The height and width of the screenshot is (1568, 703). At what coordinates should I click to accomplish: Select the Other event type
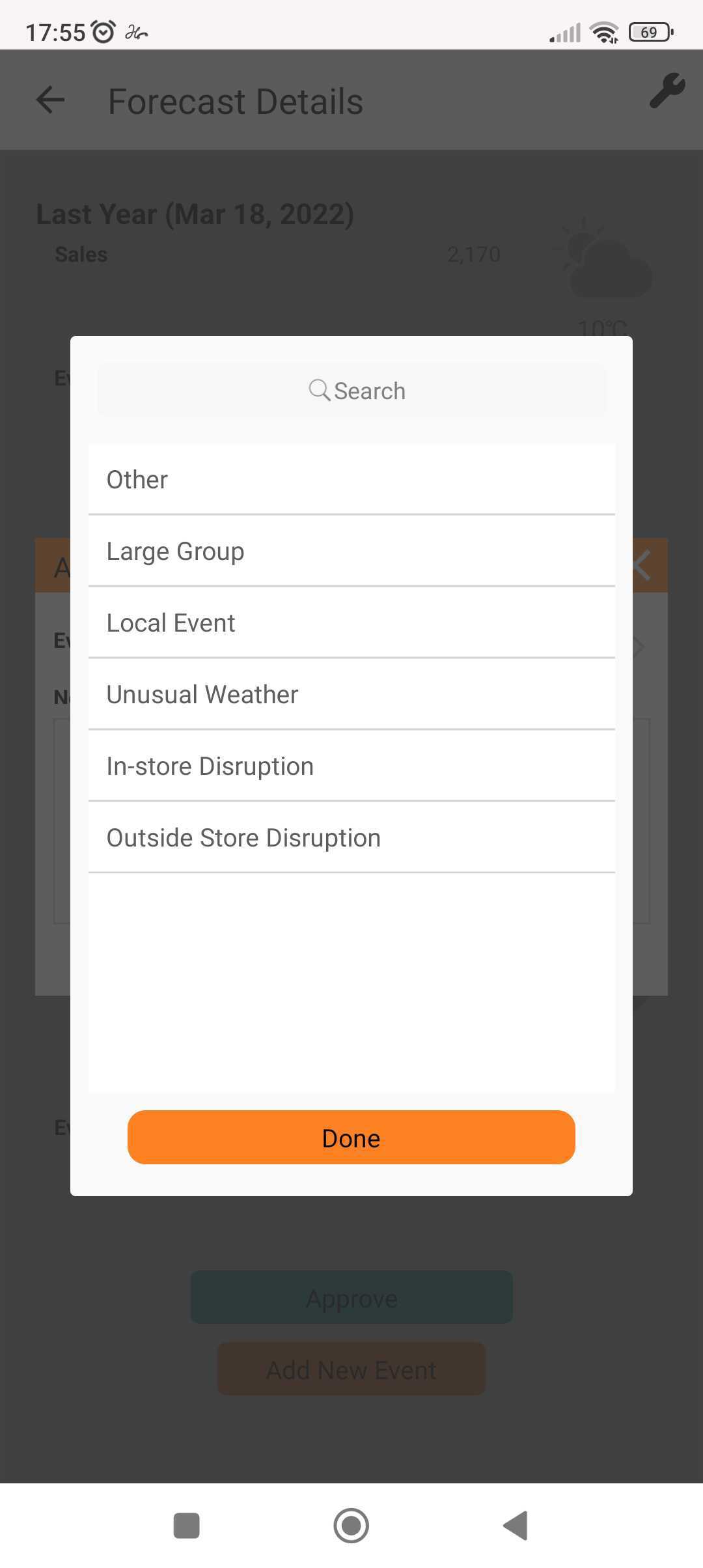351,479
